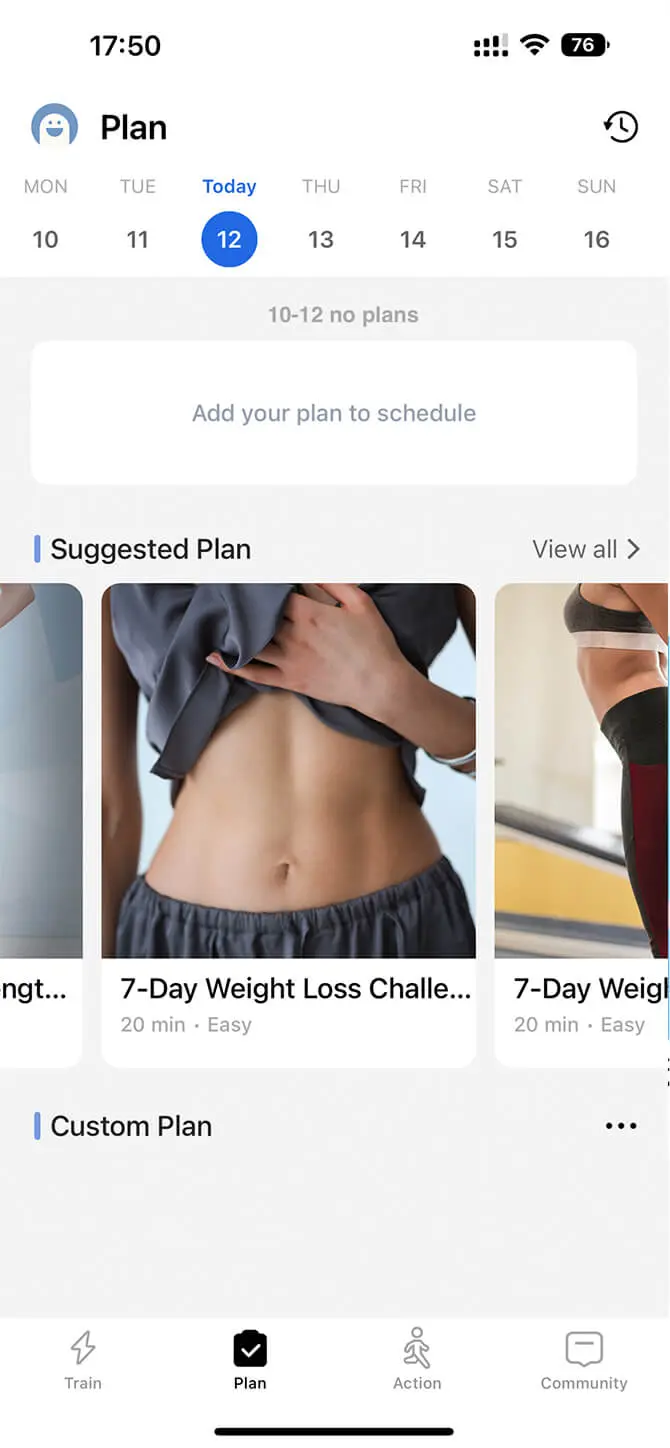This screenshot has width=670, height=1448.
Task: Select Thursday the 13th
Action: pyautogui.click(x=321, y=239)
